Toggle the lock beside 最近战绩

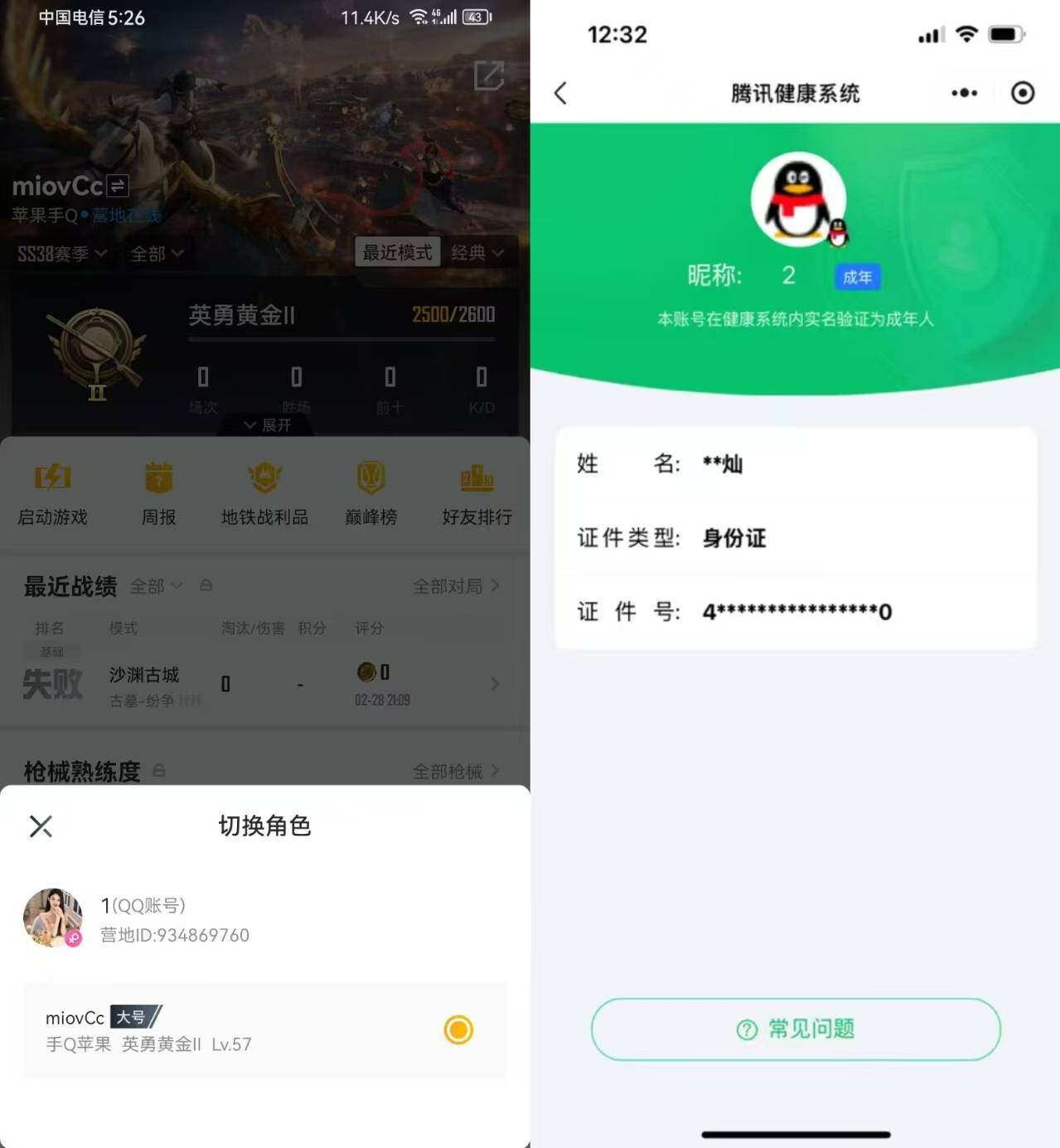point(206,585)
